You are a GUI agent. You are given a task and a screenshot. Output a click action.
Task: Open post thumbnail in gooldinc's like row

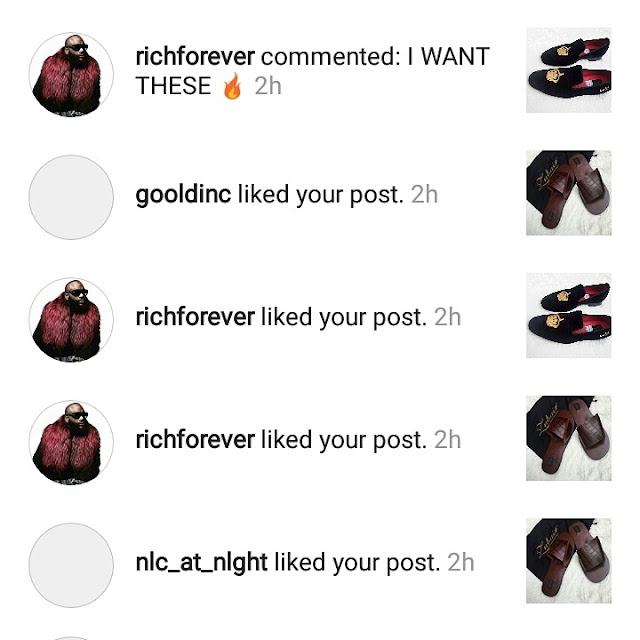[x=568, y=193]
